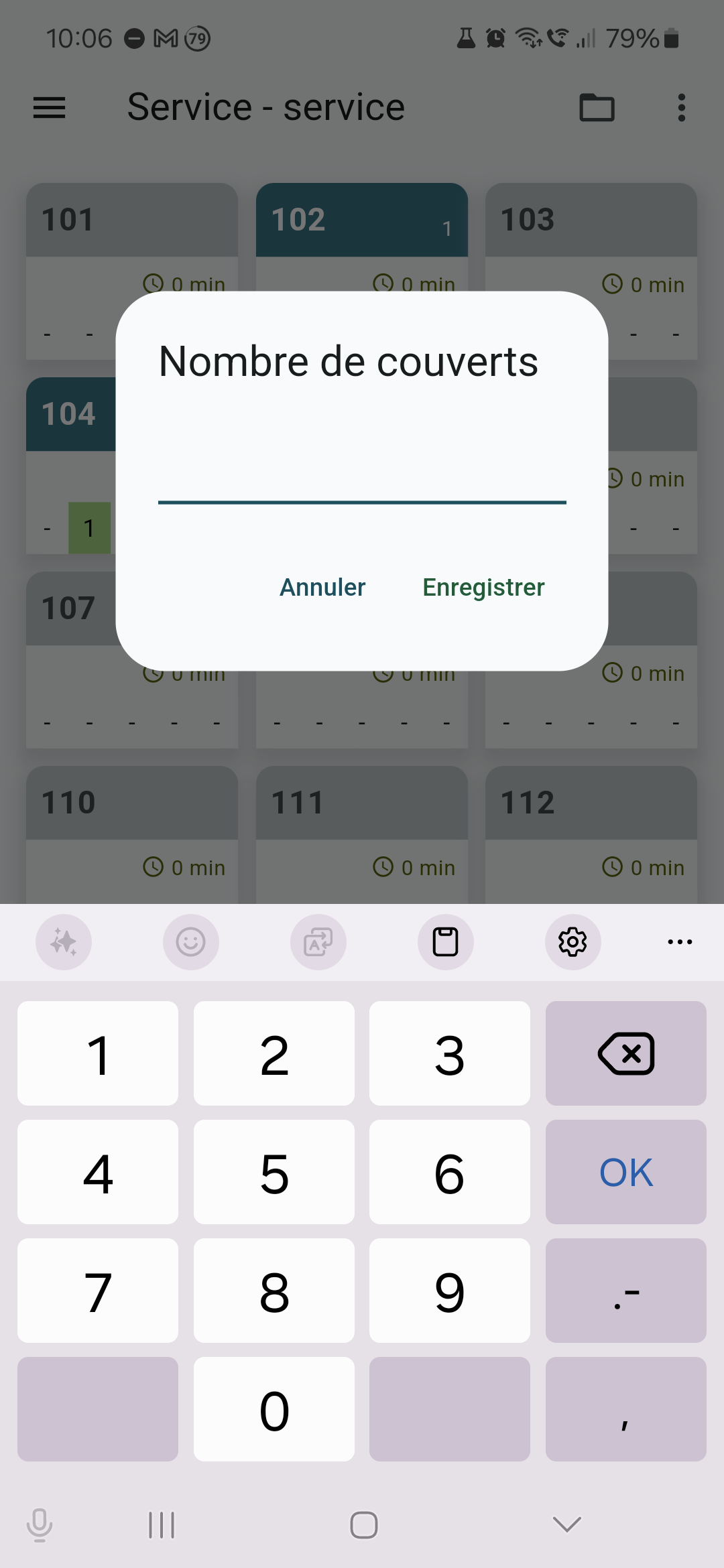This screenshot has height=1568, width=724.
Task: Enter digit 9 on the keypad
Action: 450,1291
